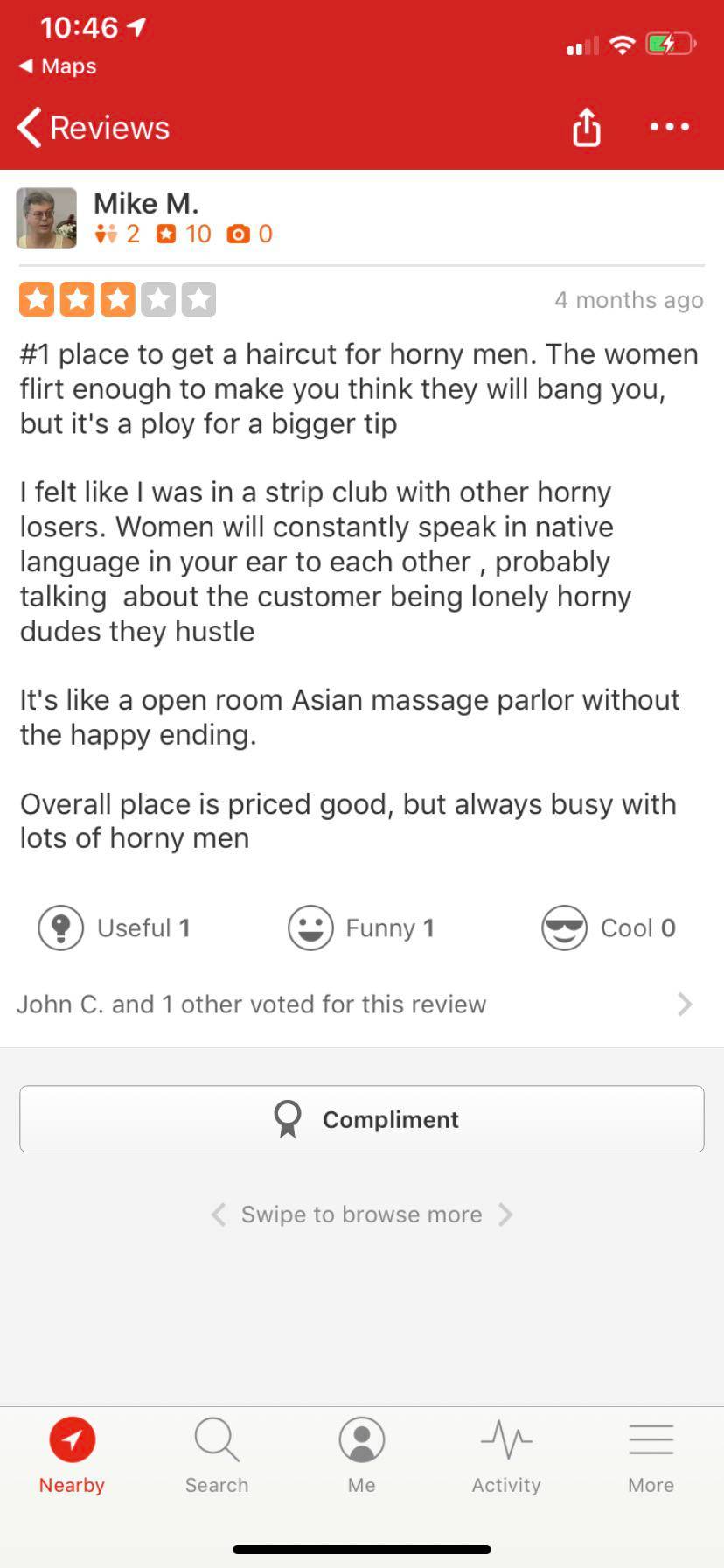Tap the left chevron to browse previous review
The image size is (724, 1568).
coord(217,1214)
